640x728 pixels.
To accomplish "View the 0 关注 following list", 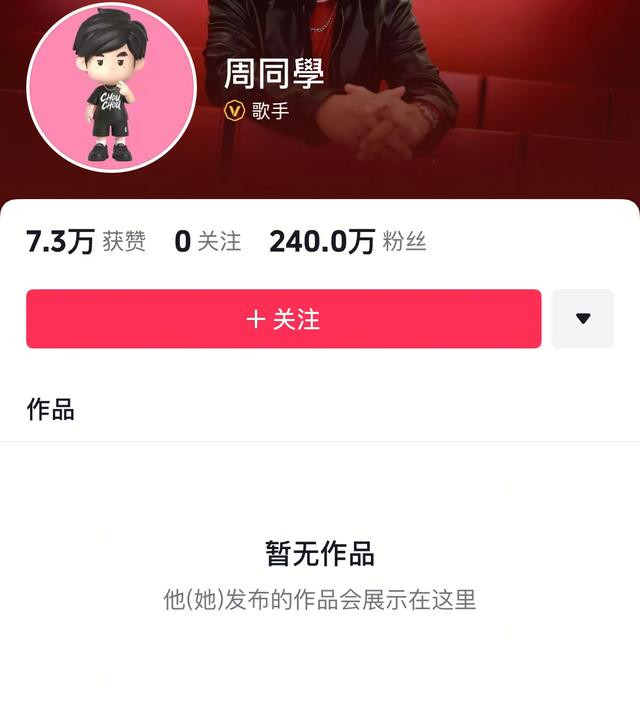I will (207, 241).
